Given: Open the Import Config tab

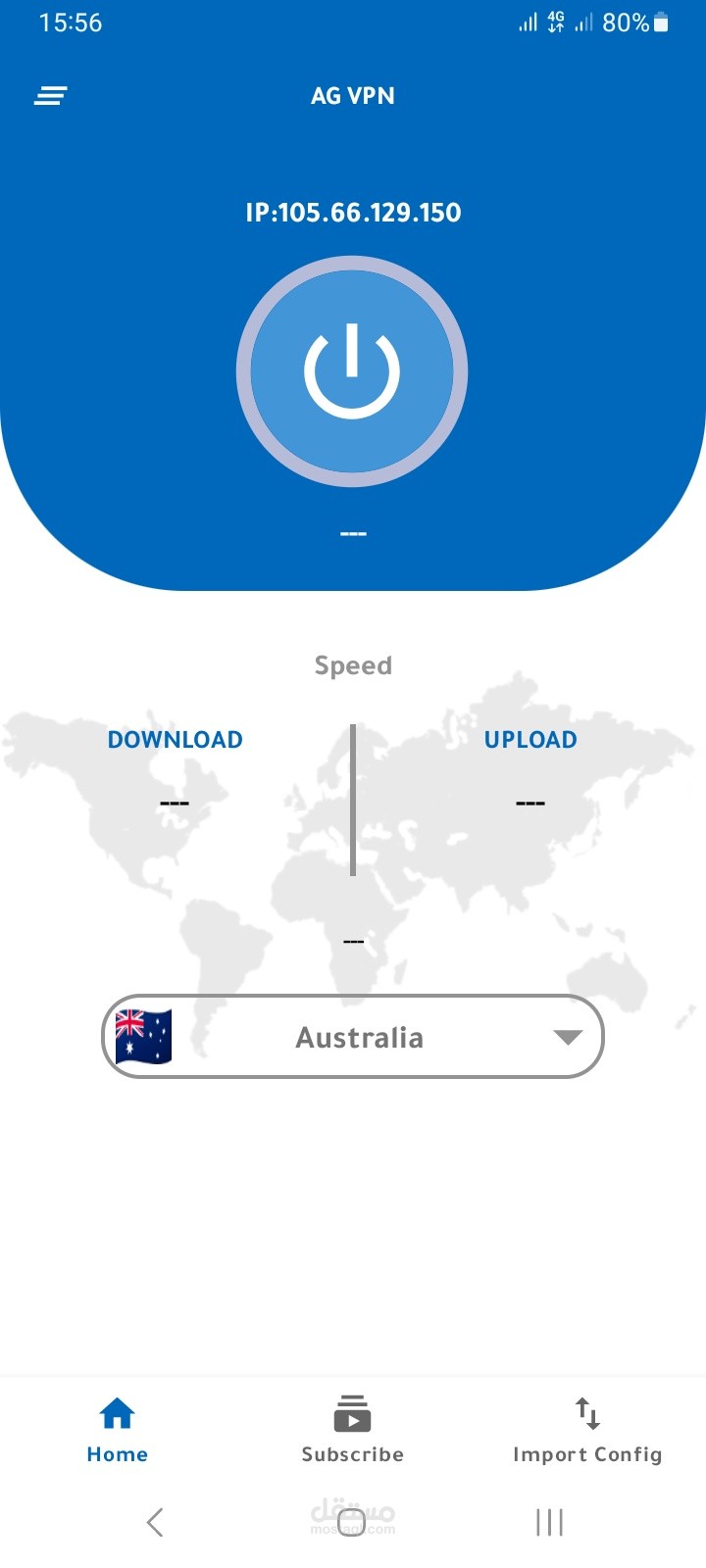Looking at the screenshot, I should 587,1429.
